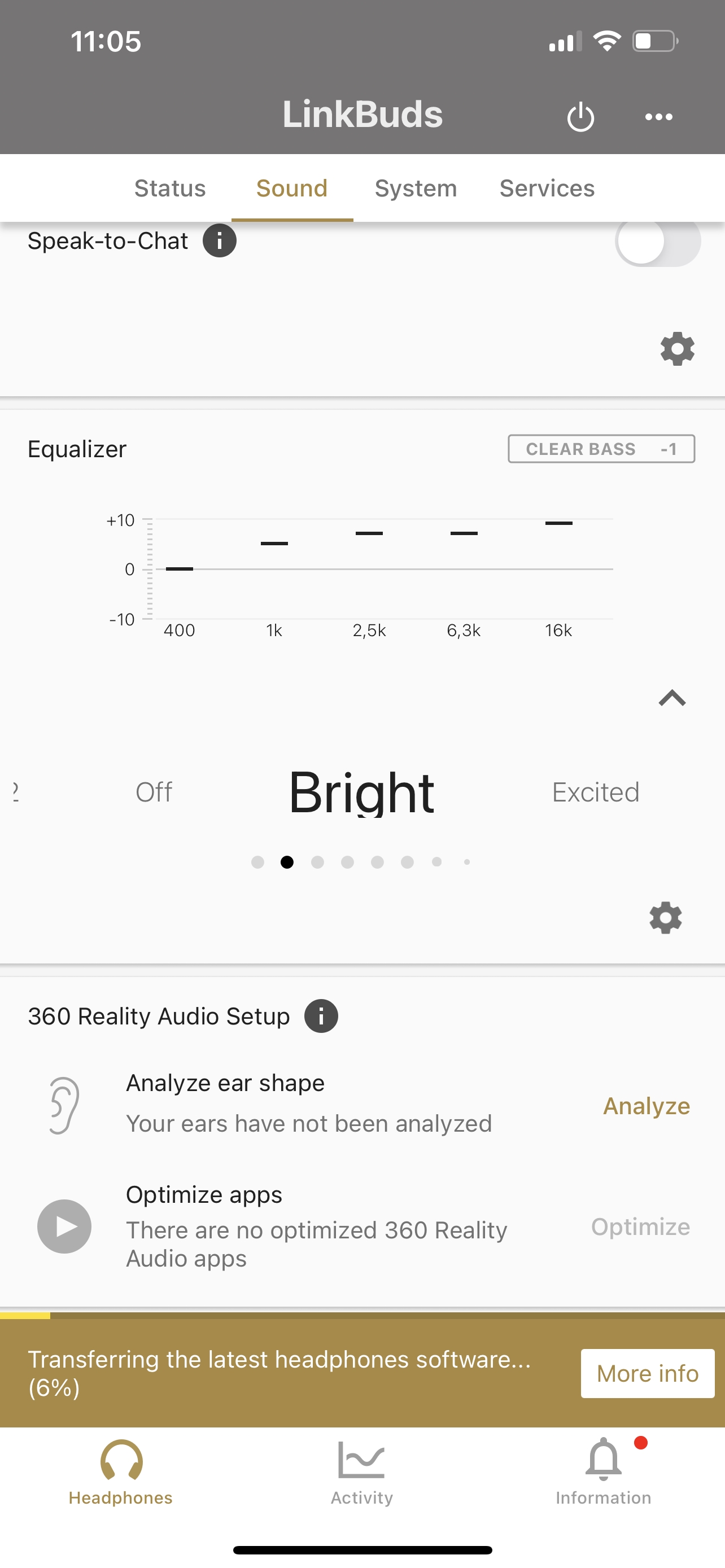Open the equalizer settings gear
The width and height of the screenshot is (725, 1568).
click(x=665, y=917)
